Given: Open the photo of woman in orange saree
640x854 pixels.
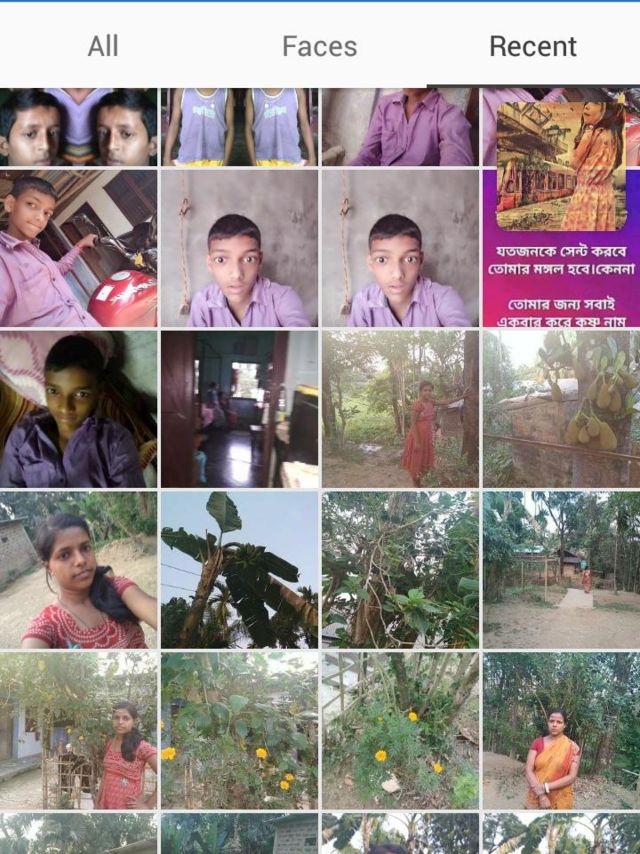Looking at the screenshot, I should point(561,731).
